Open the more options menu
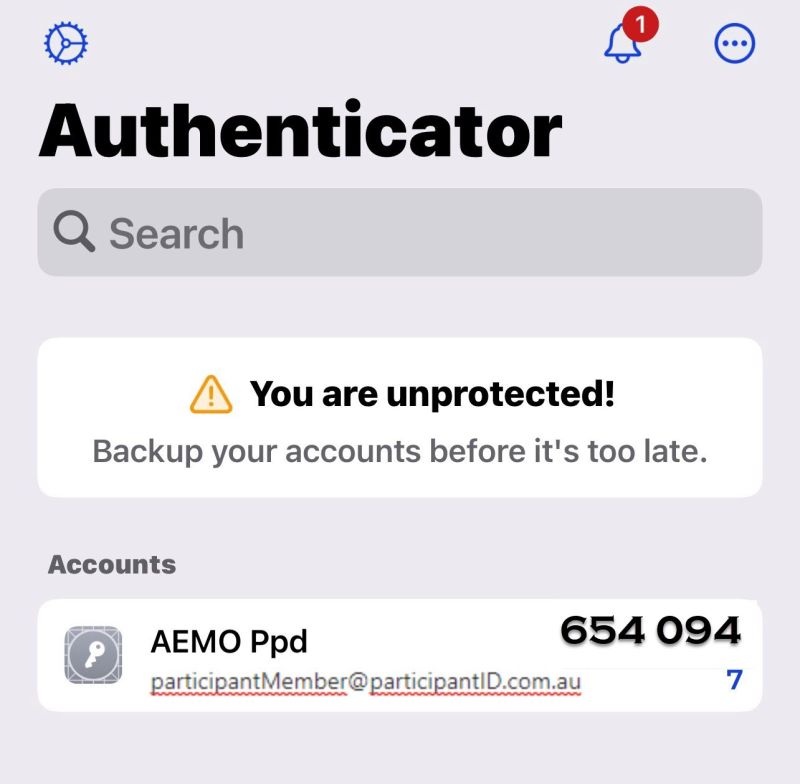Screen dimensions: 800x784 (735, 43)
